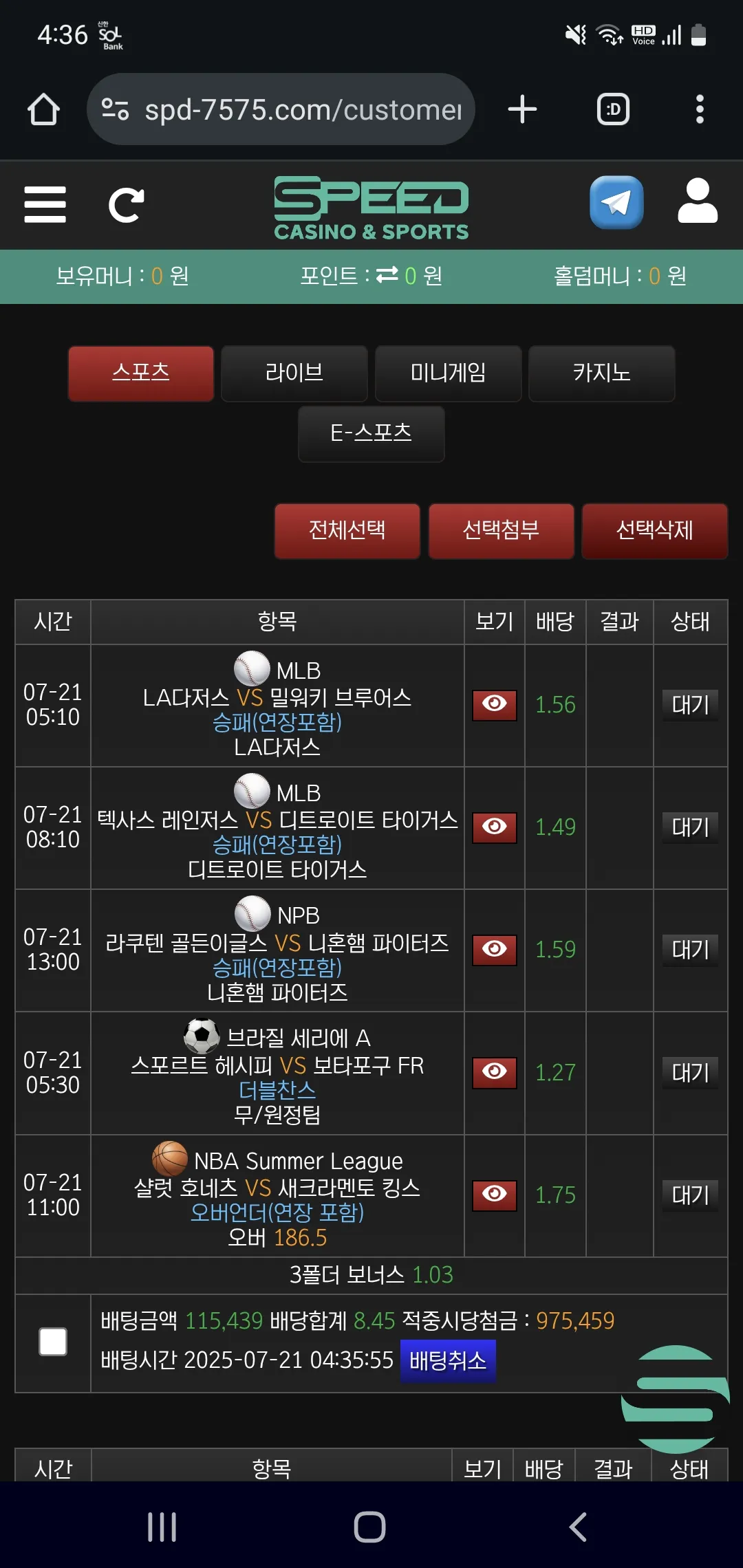
Task: Tap the 선택첨부 button
Action: click(501, 531)
